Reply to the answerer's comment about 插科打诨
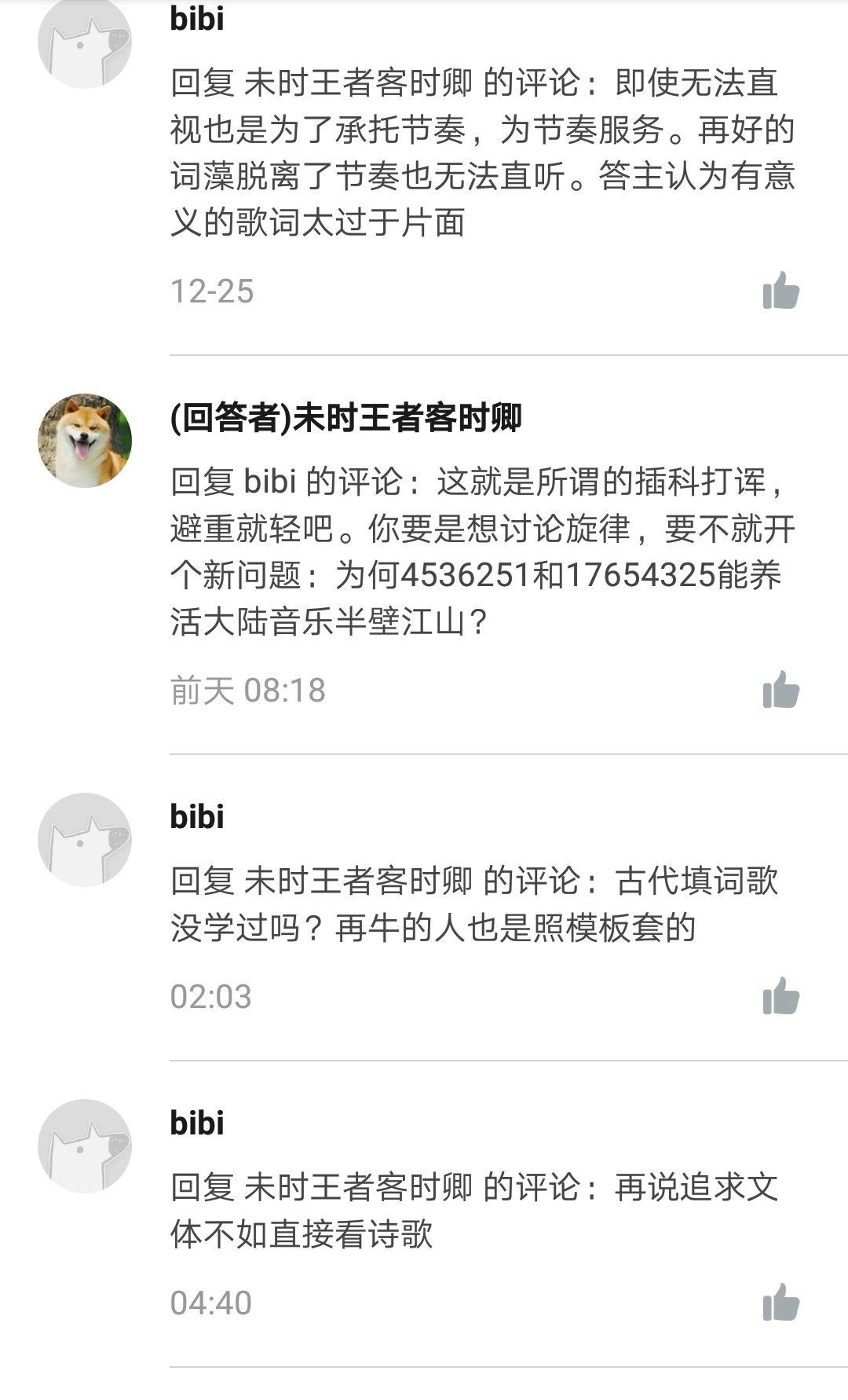 point(482,552)
